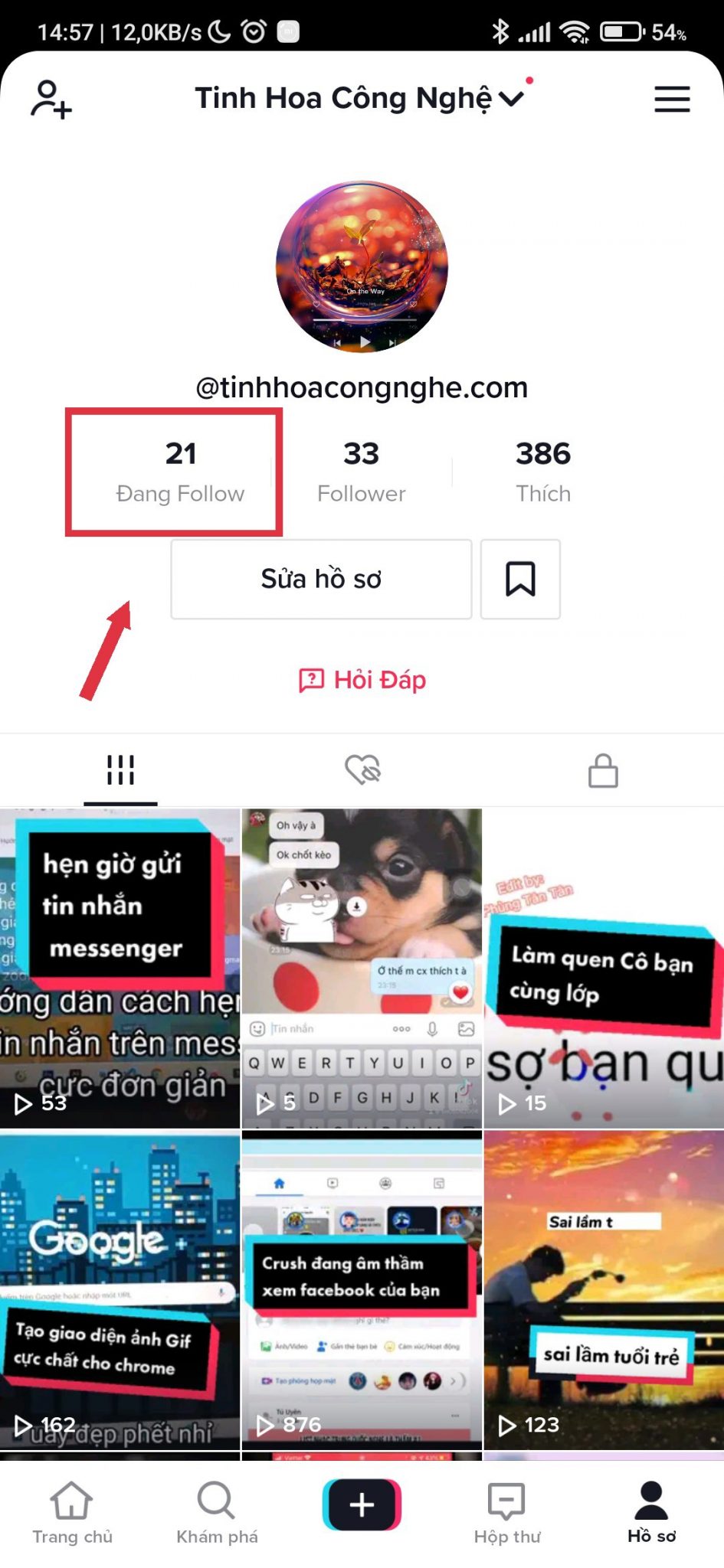Select the posted videos grid tab

click(120, 769)
